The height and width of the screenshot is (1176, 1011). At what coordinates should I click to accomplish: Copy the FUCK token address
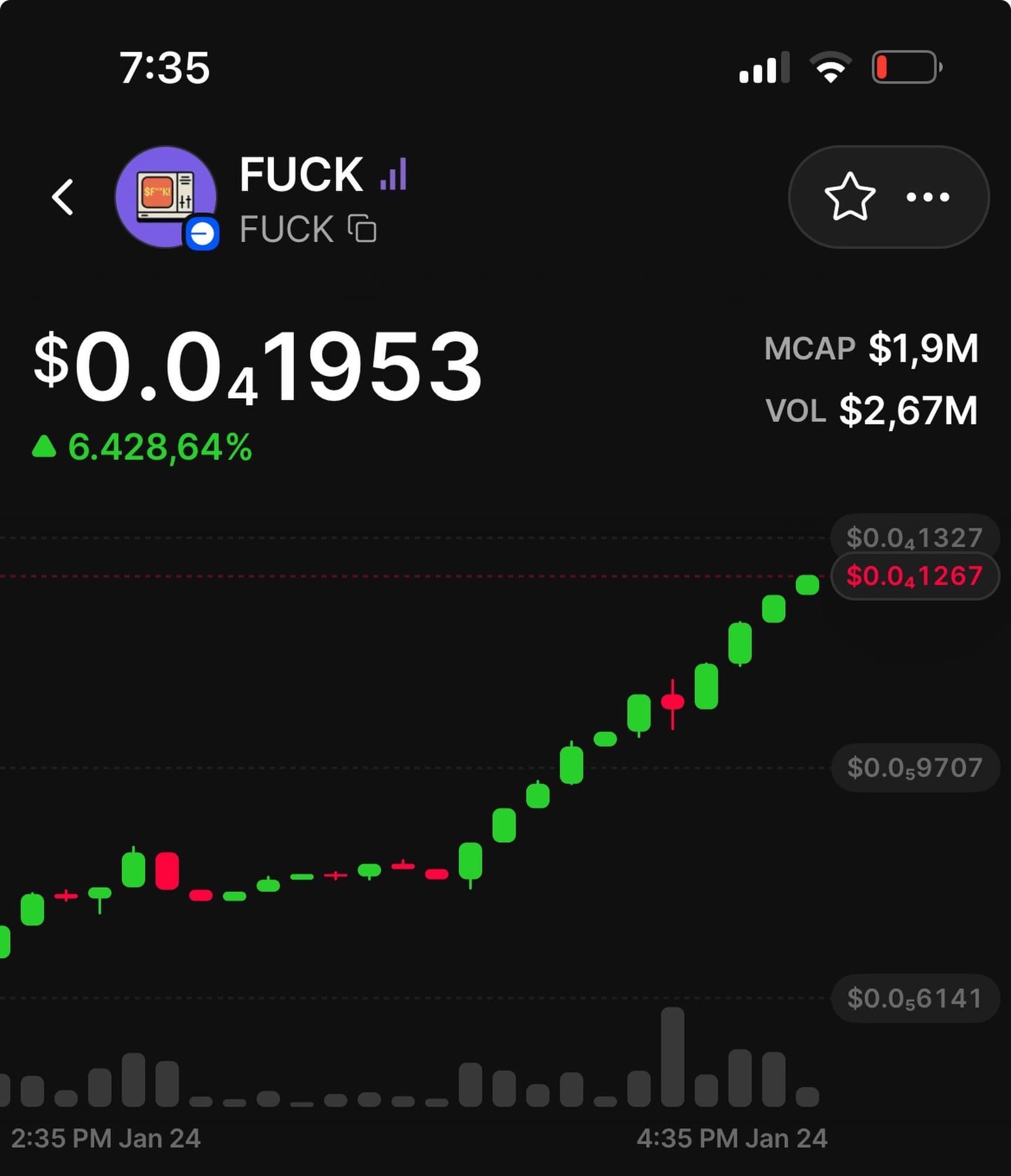pyautogui.click(x=362, y=229)
